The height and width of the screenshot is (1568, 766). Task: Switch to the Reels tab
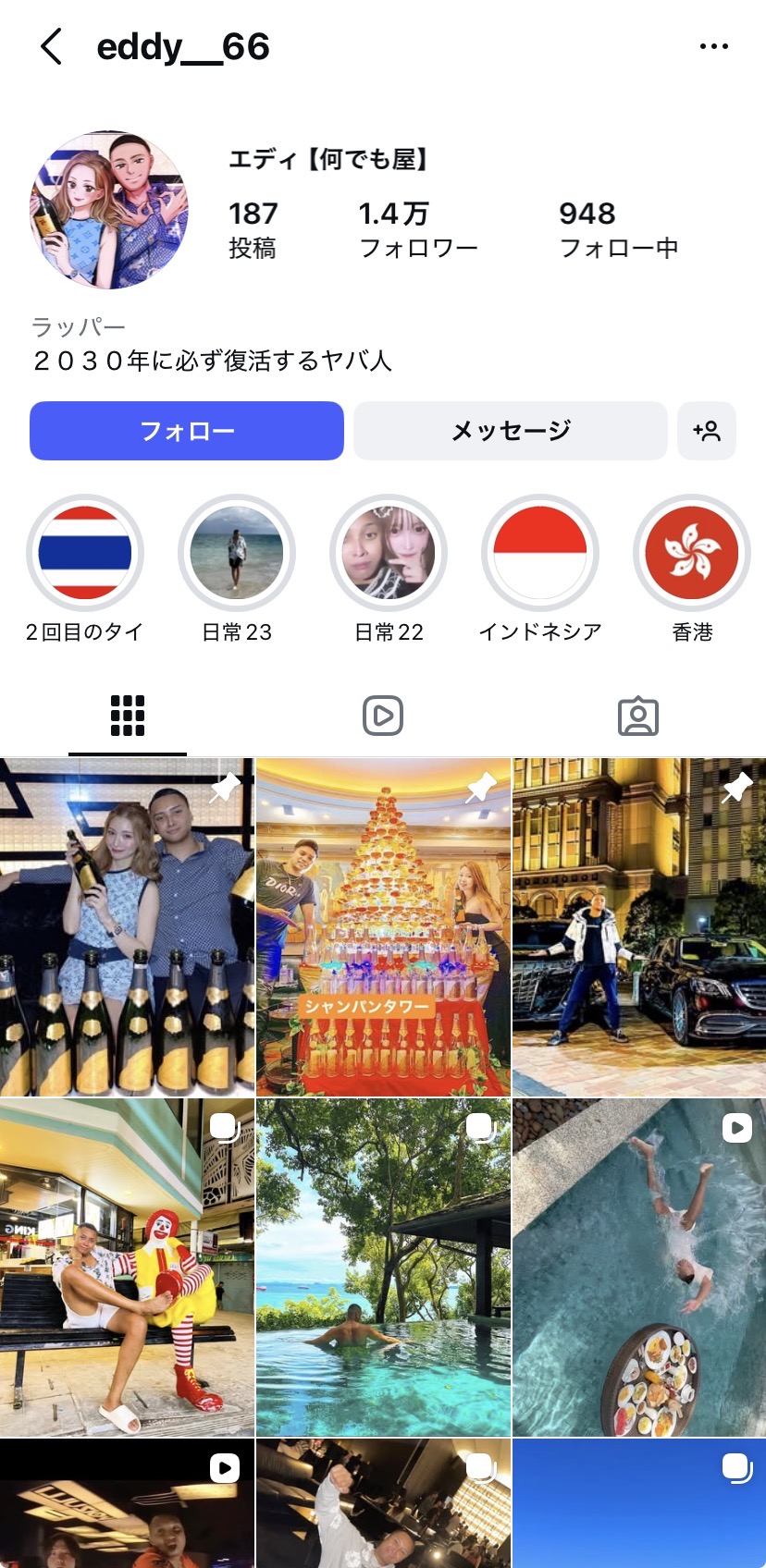(x=383, y=716)
